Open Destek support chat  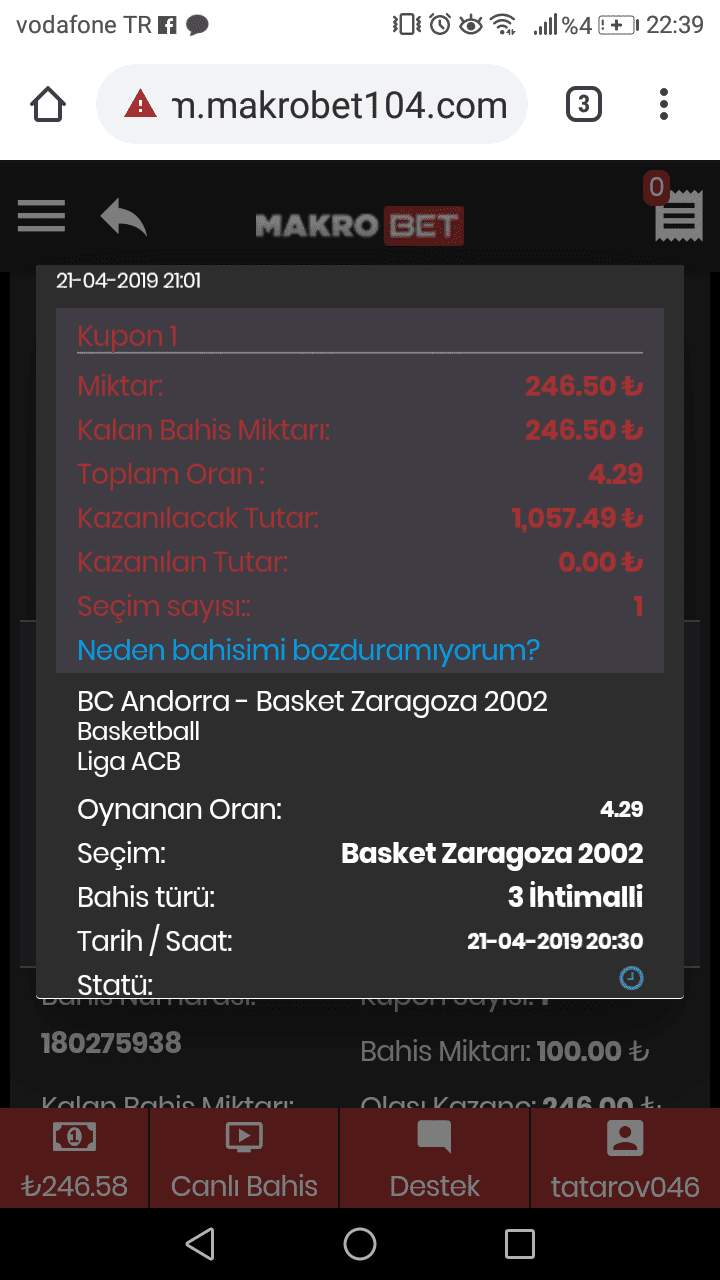coord(435,1158)
